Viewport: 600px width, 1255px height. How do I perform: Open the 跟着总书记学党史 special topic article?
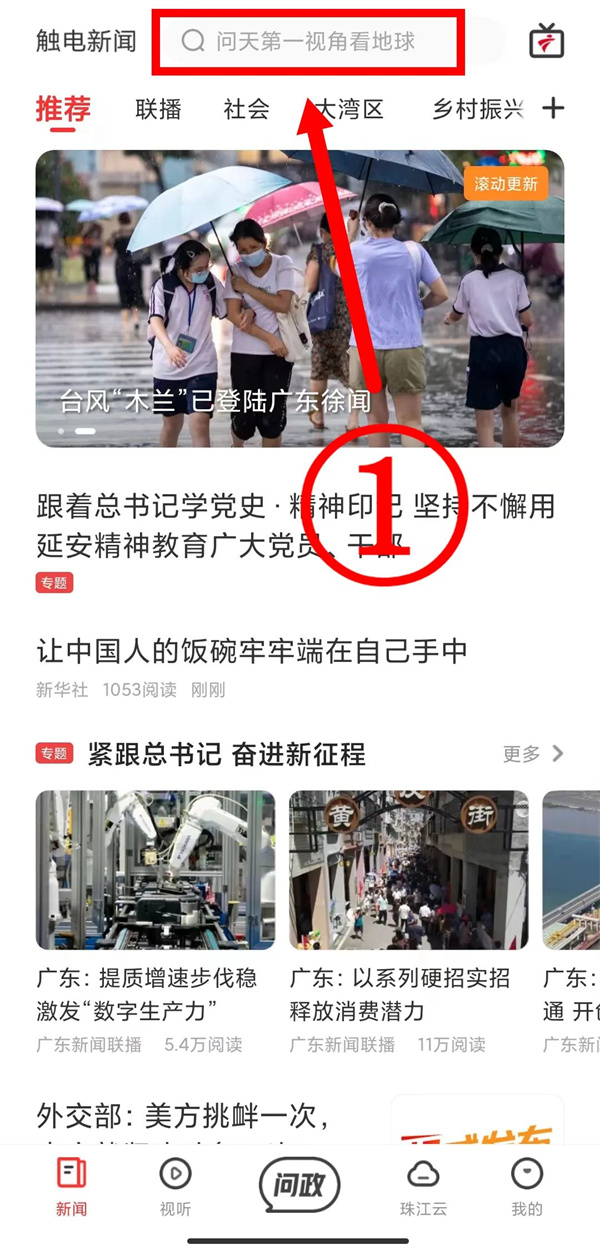click(295, 525)
